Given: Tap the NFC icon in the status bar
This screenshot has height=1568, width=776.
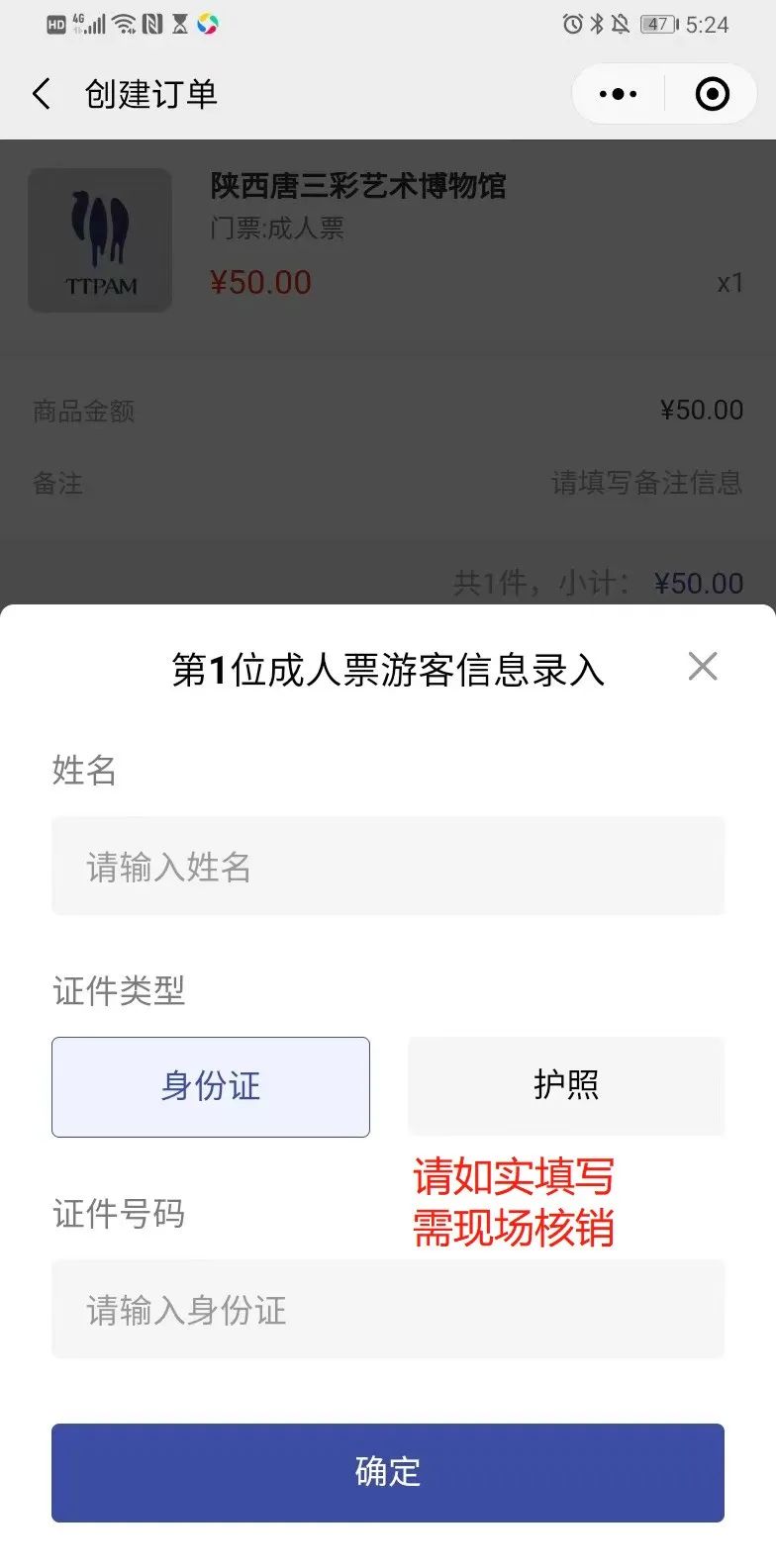Looking at the screenshot, I should click(151, 24).
